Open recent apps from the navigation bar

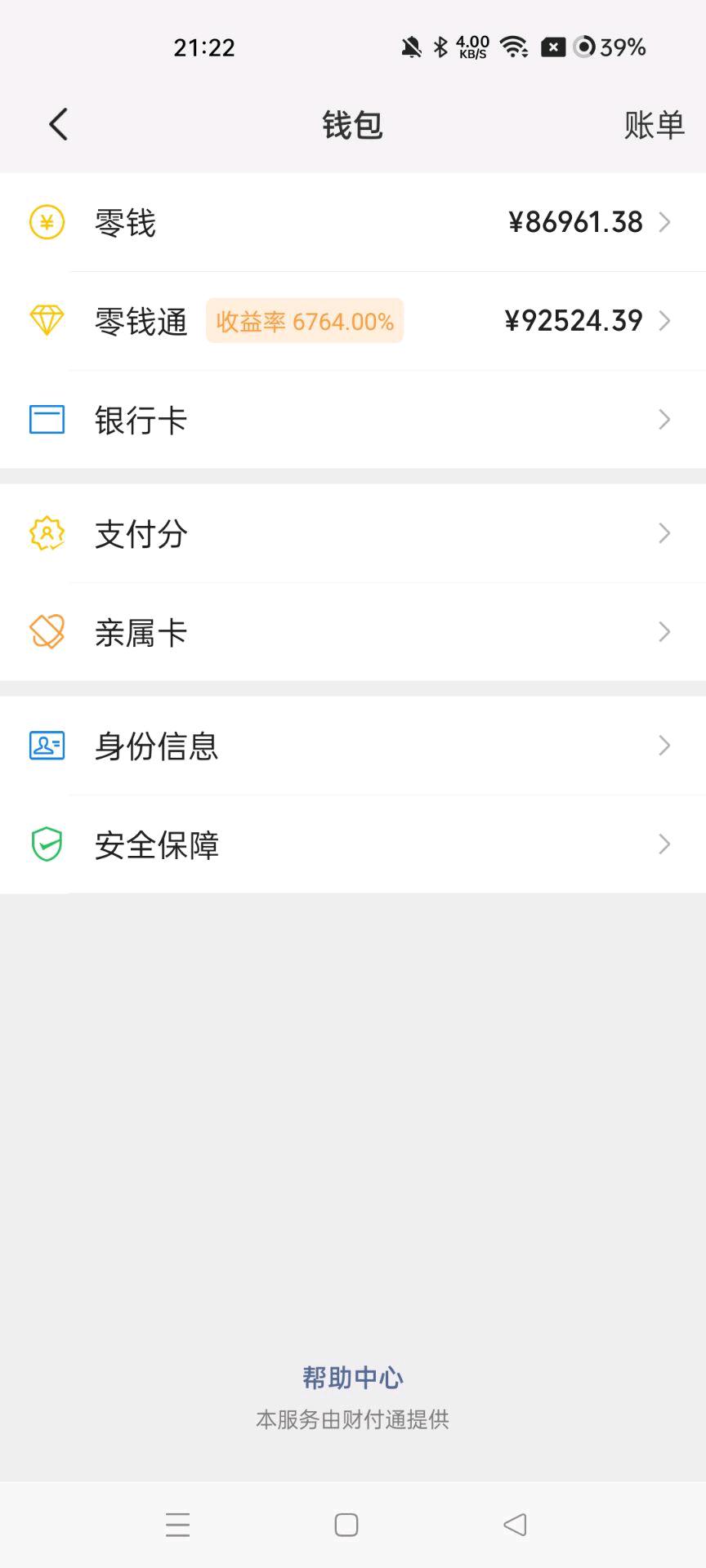click(177, 1525)
